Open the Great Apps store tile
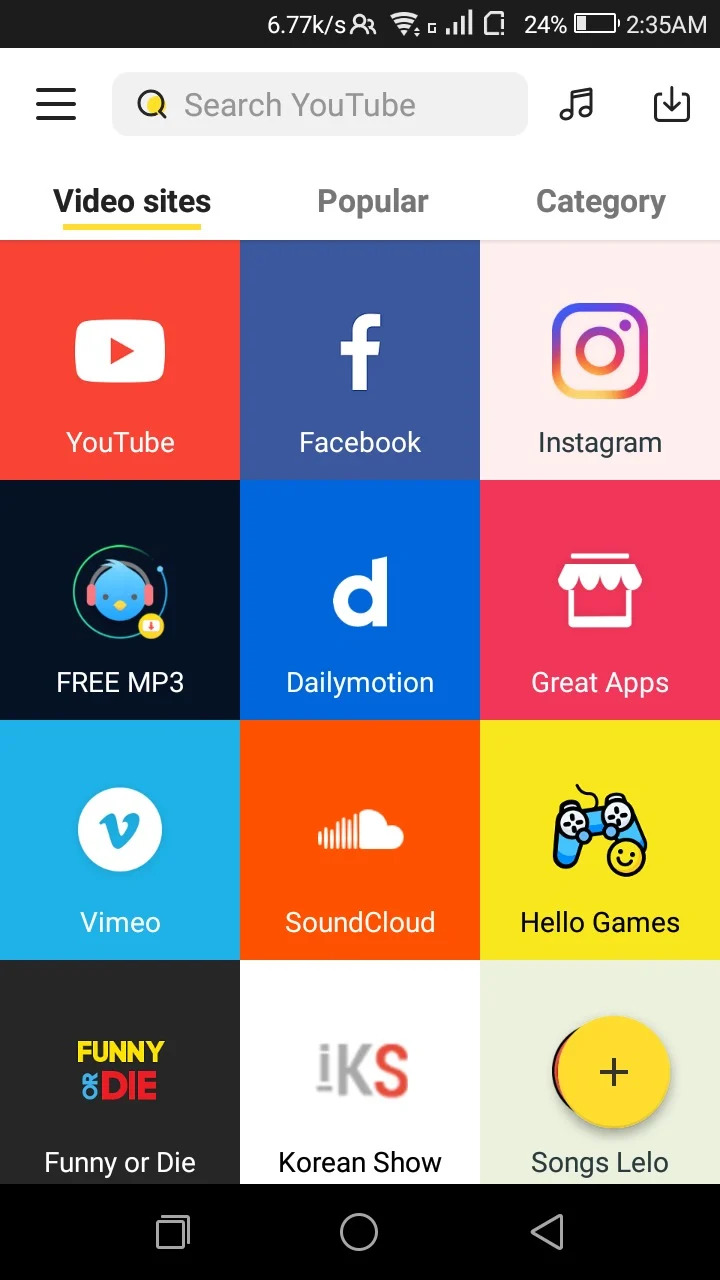 click(600, 600)
